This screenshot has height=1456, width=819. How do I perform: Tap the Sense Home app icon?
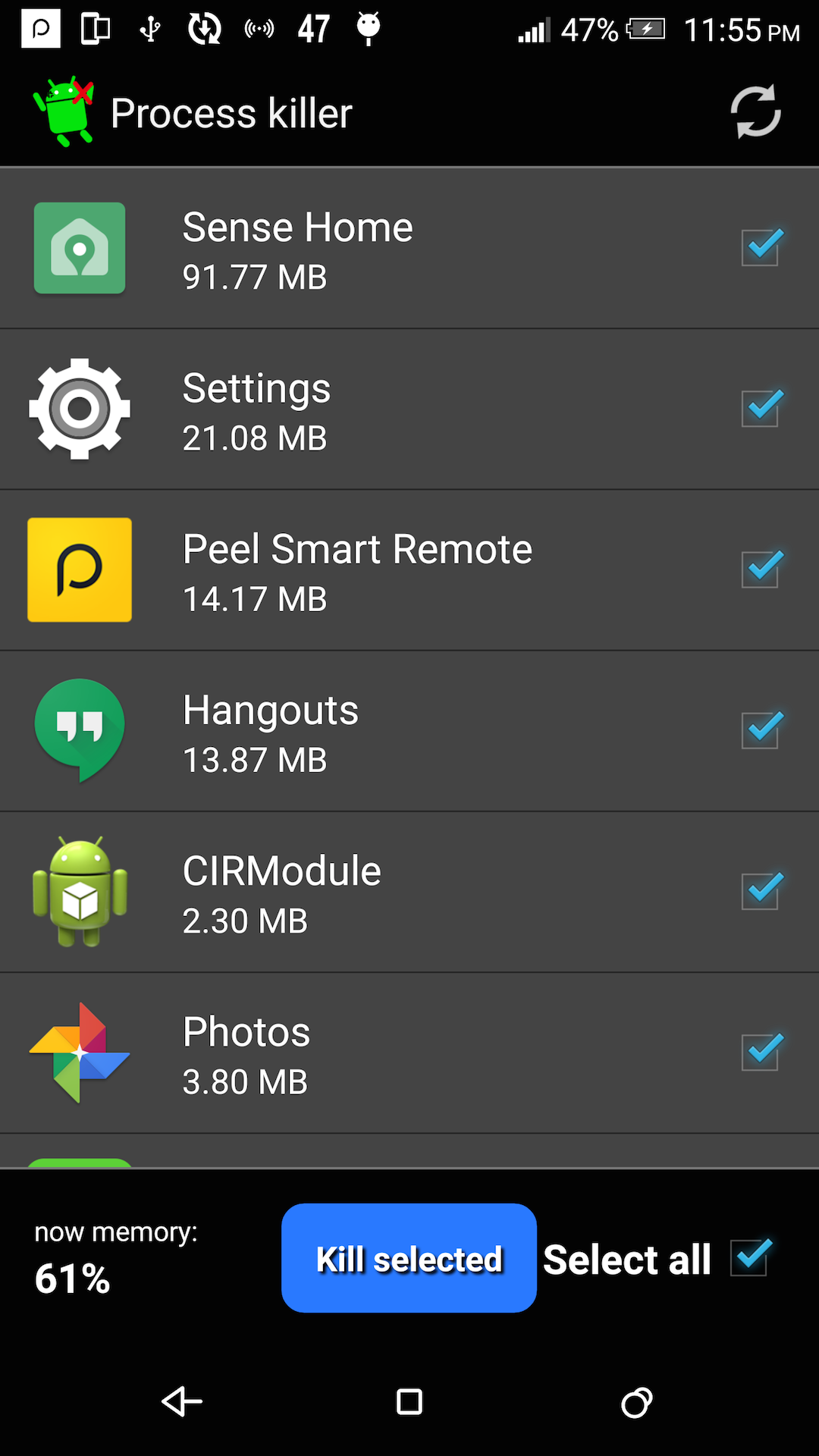[x=79, y=248]
